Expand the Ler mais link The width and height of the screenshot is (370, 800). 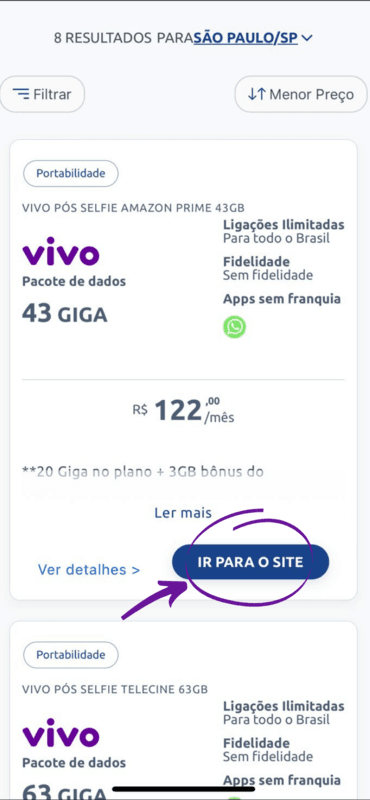point(183,512)
